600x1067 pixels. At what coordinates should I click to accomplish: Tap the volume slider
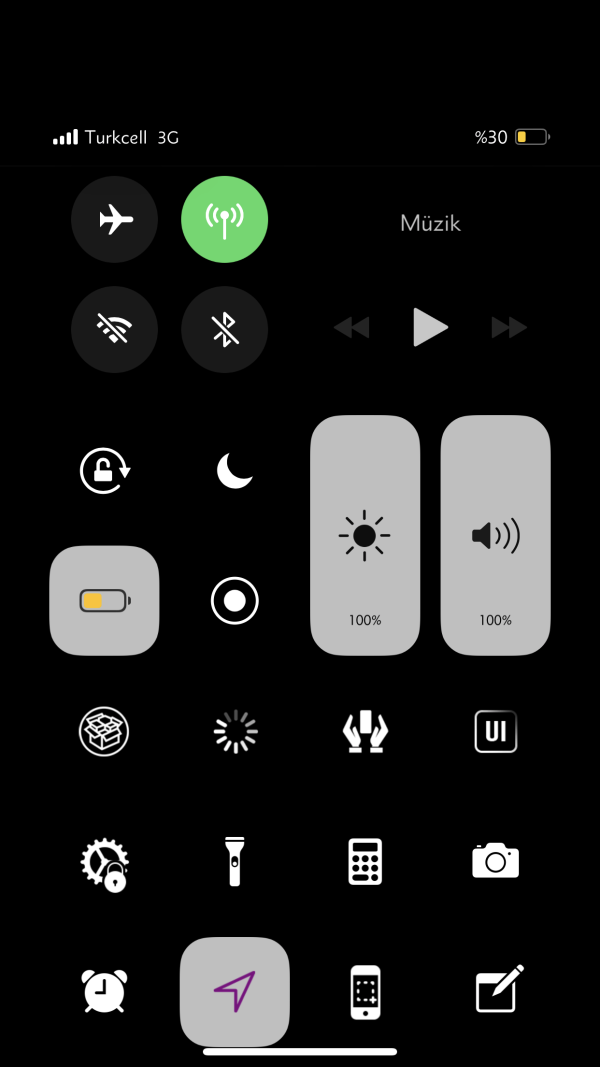pos(495,535)
